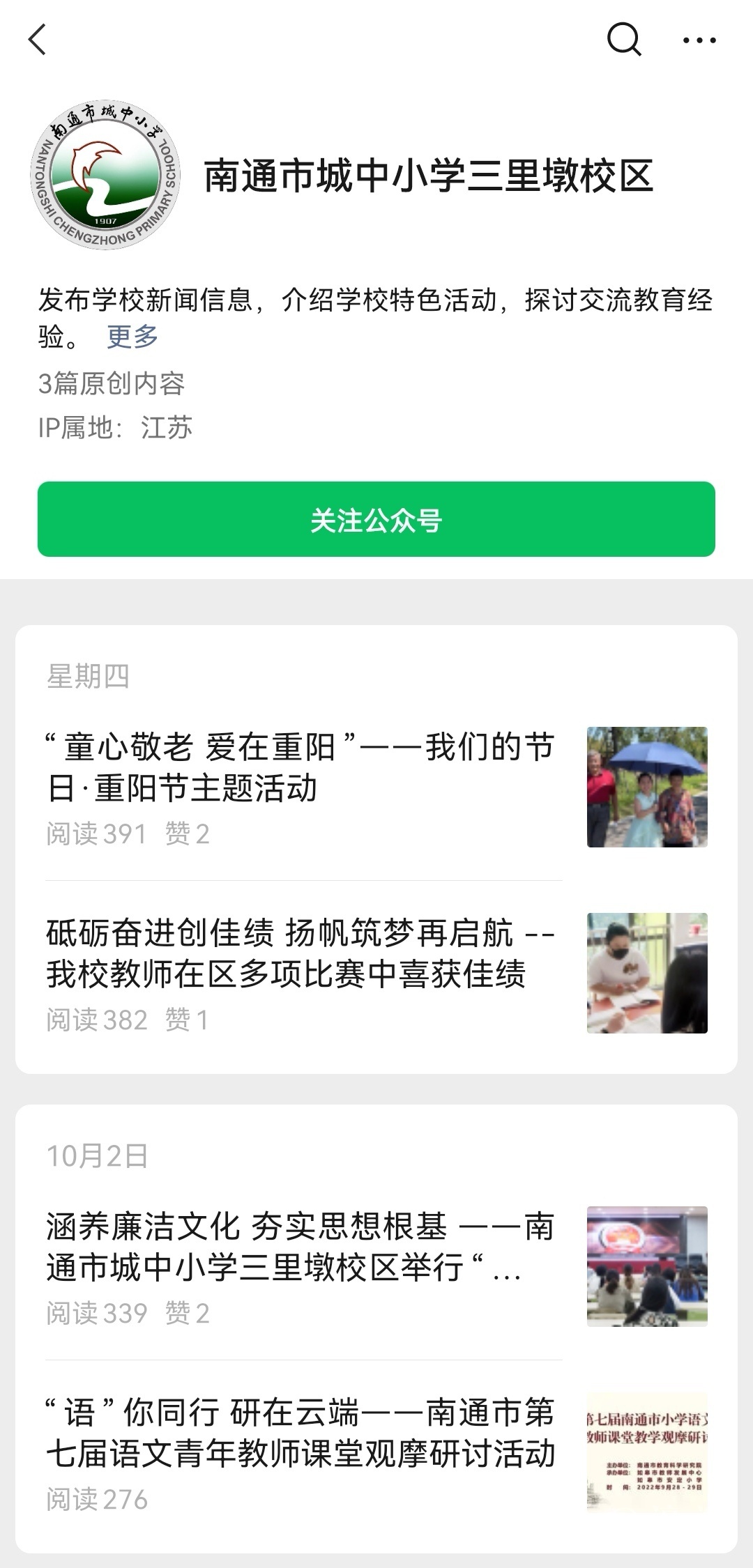Read the 涵养廉洁文化 夯实思想根基 article
753x1568 pixels.
[300, 1246]
